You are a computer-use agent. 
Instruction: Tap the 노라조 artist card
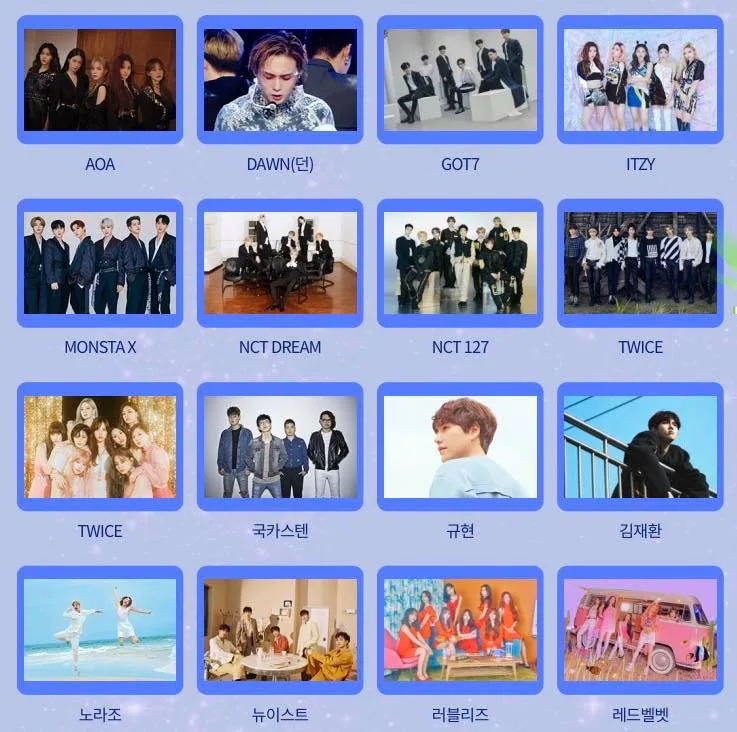[x=100, y=630]
